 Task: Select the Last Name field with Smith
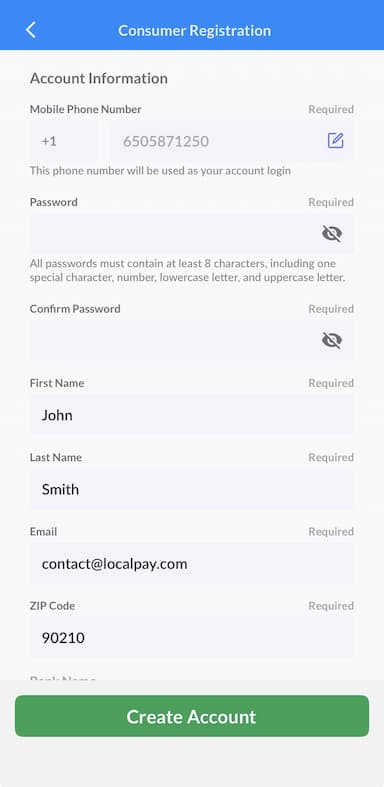192,489
